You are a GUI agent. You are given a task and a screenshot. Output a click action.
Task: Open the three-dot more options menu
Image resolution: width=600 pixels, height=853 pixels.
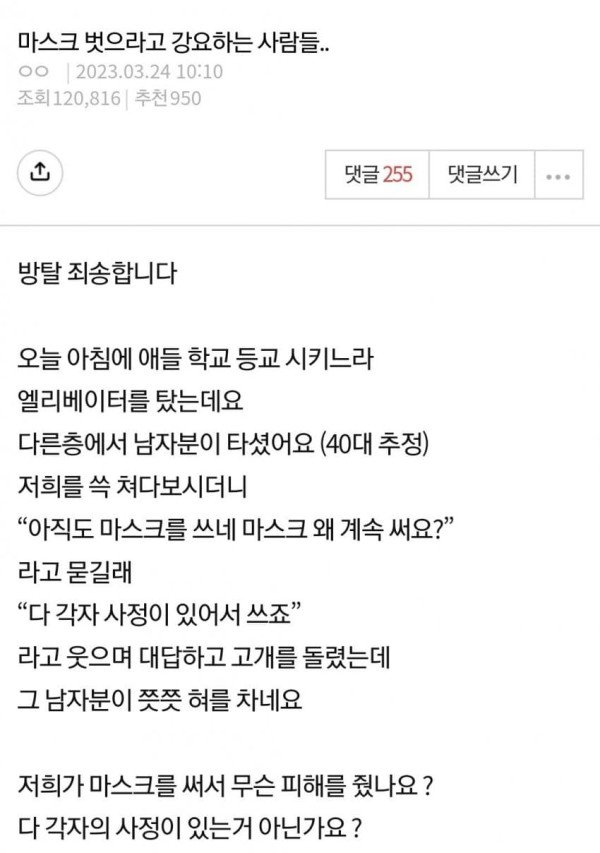[x=558, y=176]
